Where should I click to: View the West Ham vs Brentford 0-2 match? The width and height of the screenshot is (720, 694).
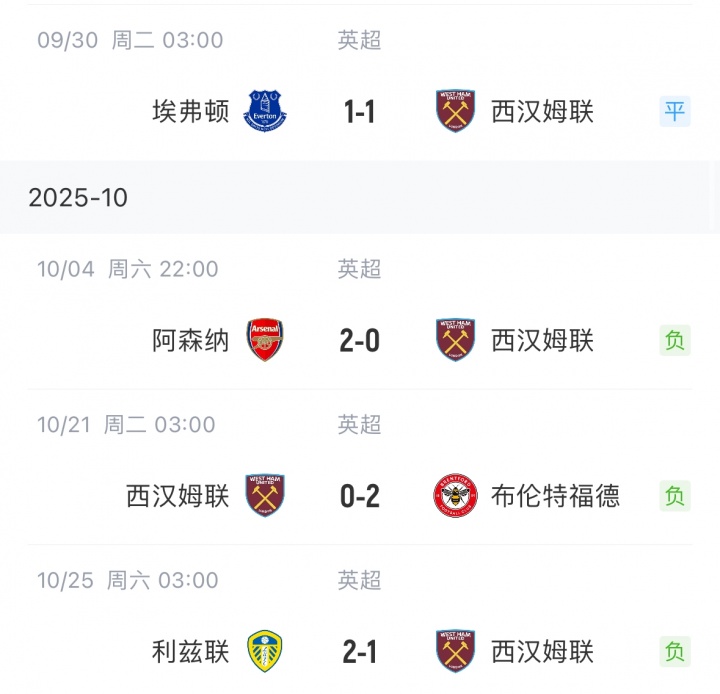pyautogui.click(x=359, y=496)
